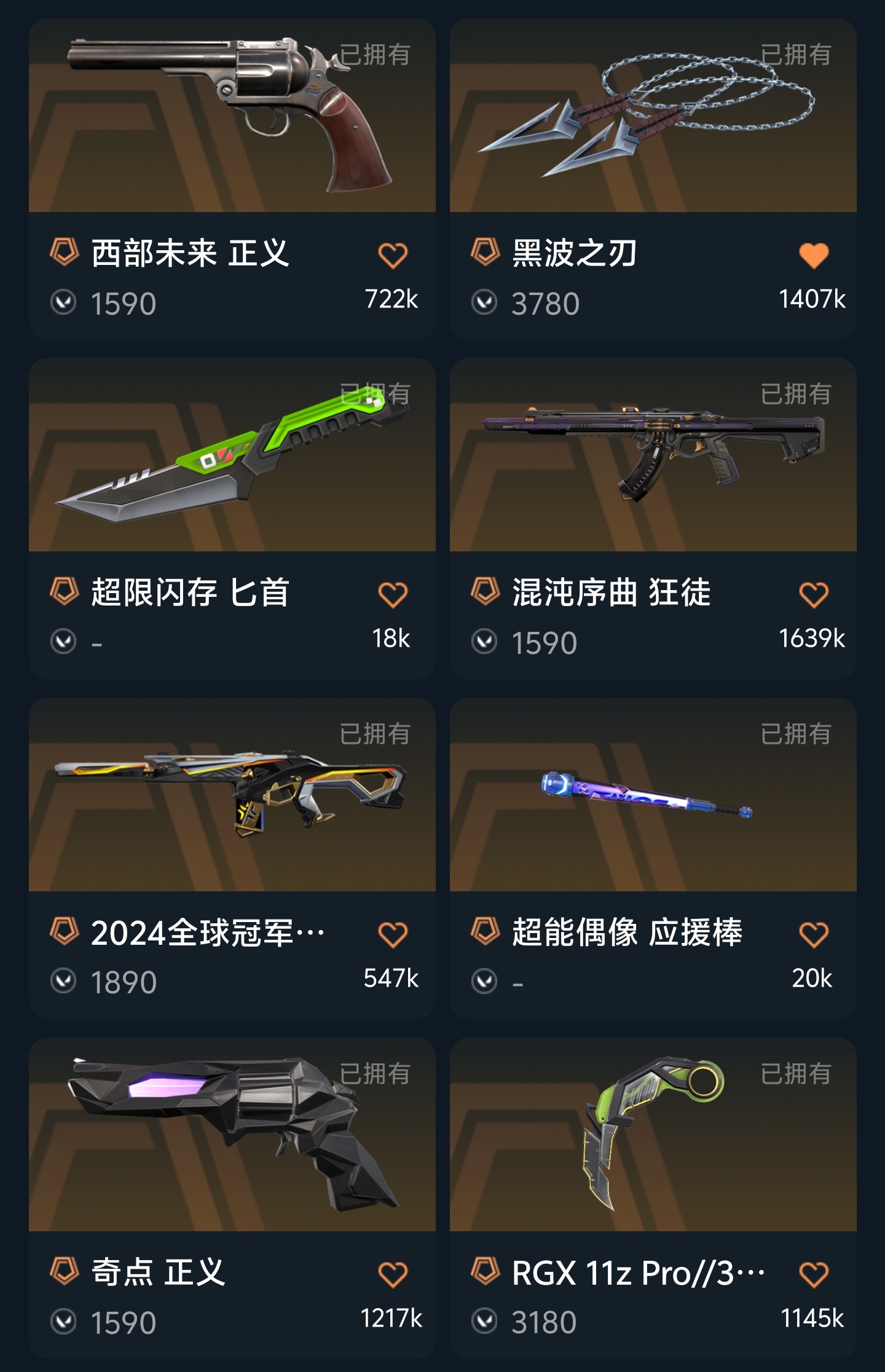
Task: Favorite the RGX 11z Pro skin
Action: [x=814, y=1275]
